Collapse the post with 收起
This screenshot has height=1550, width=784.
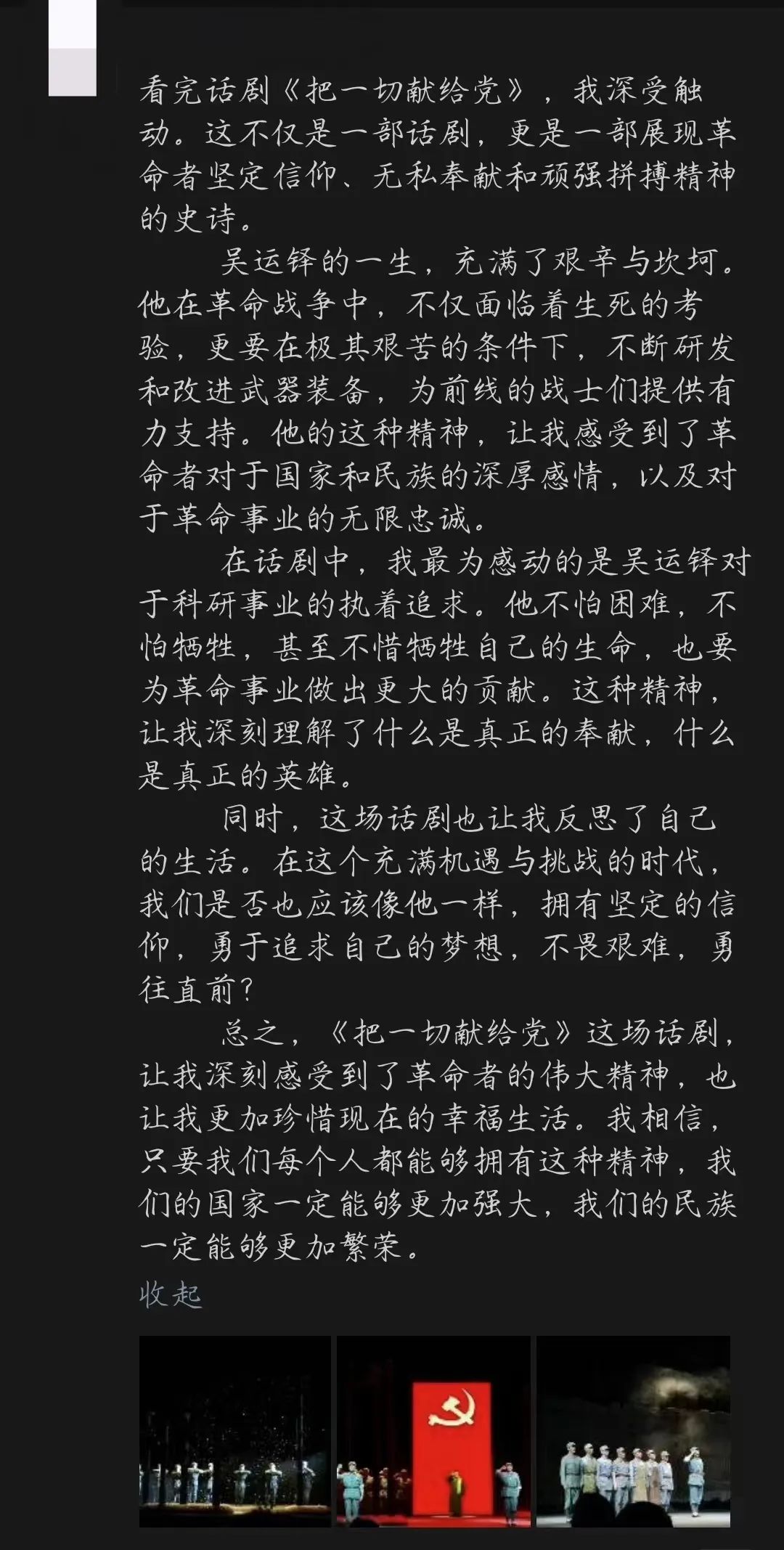(x=171, y=1294)
